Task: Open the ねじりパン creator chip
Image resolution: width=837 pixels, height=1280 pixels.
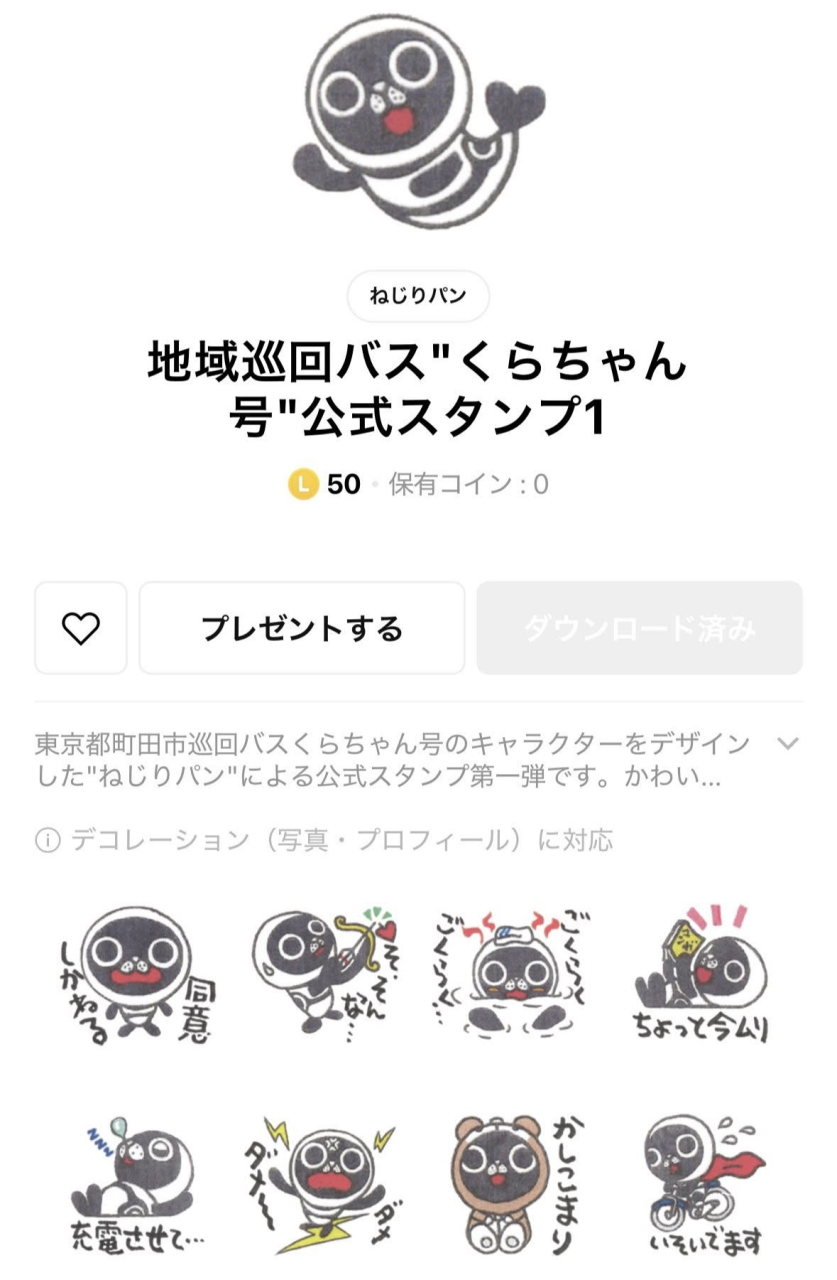Action: (x=418, y=297)
